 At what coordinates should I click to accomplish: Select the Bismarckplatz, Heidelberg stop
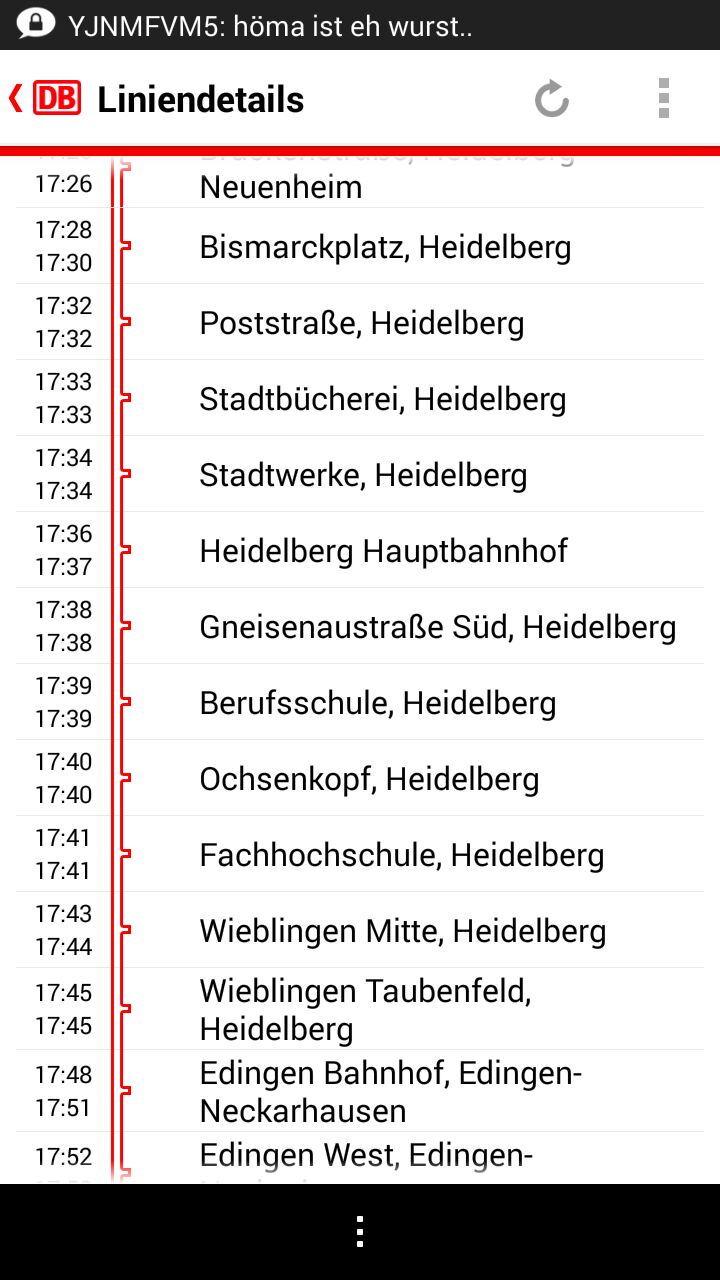tap(385, 247)
